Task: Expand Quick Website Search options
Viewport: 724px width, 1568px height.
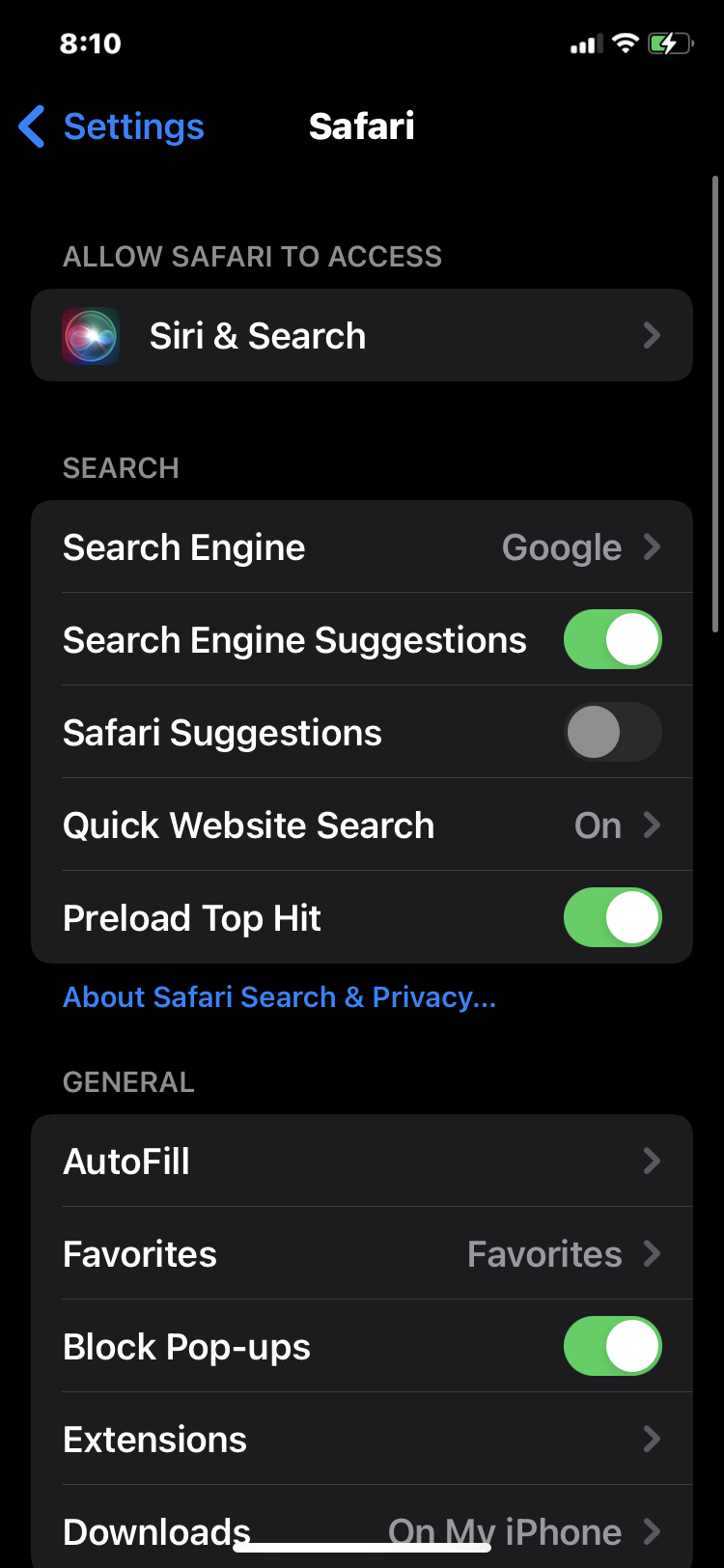Action: pyautogui.click(x=362, y=825)
